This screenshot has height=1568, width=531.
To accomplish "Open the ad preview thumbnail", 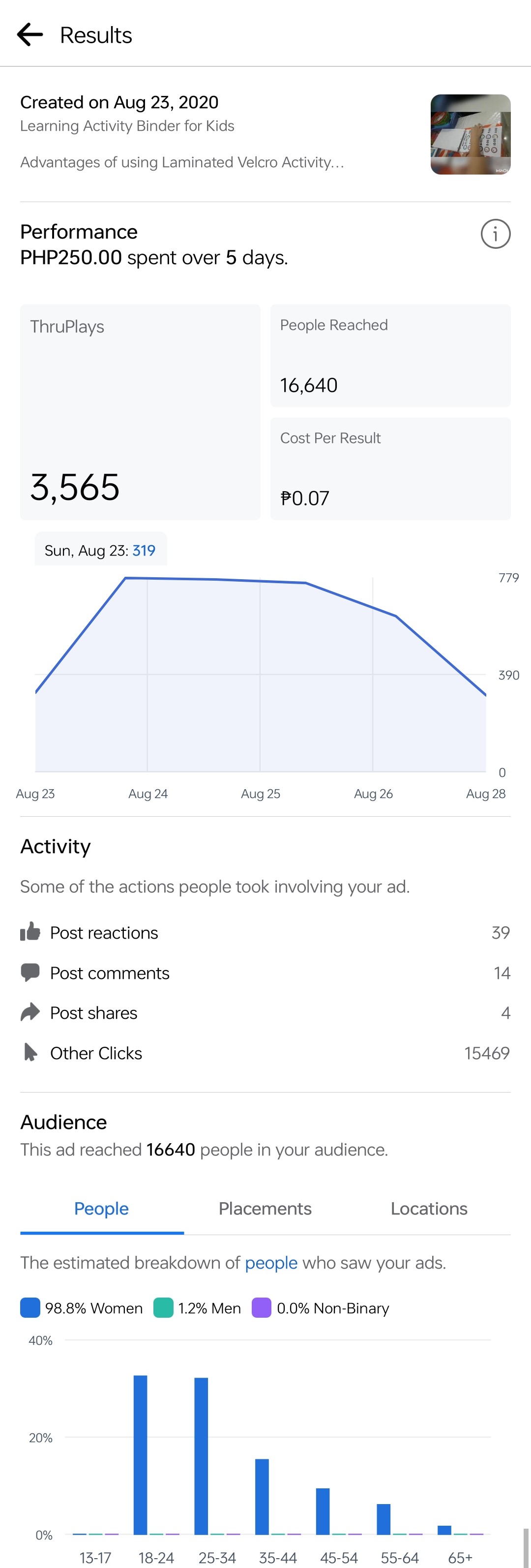I will pos(470,135).
